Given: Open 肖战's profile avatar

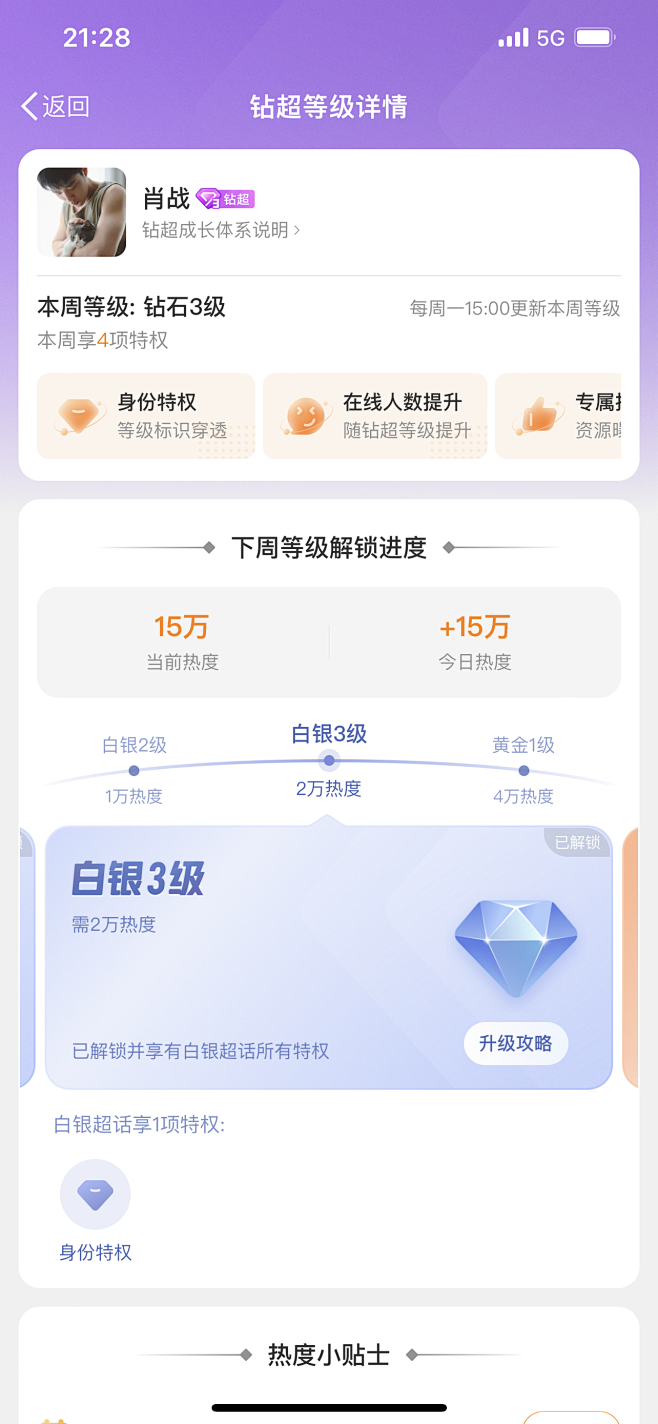Looking at the screenshot, I should pyautogui.click(x=82, y=212).
